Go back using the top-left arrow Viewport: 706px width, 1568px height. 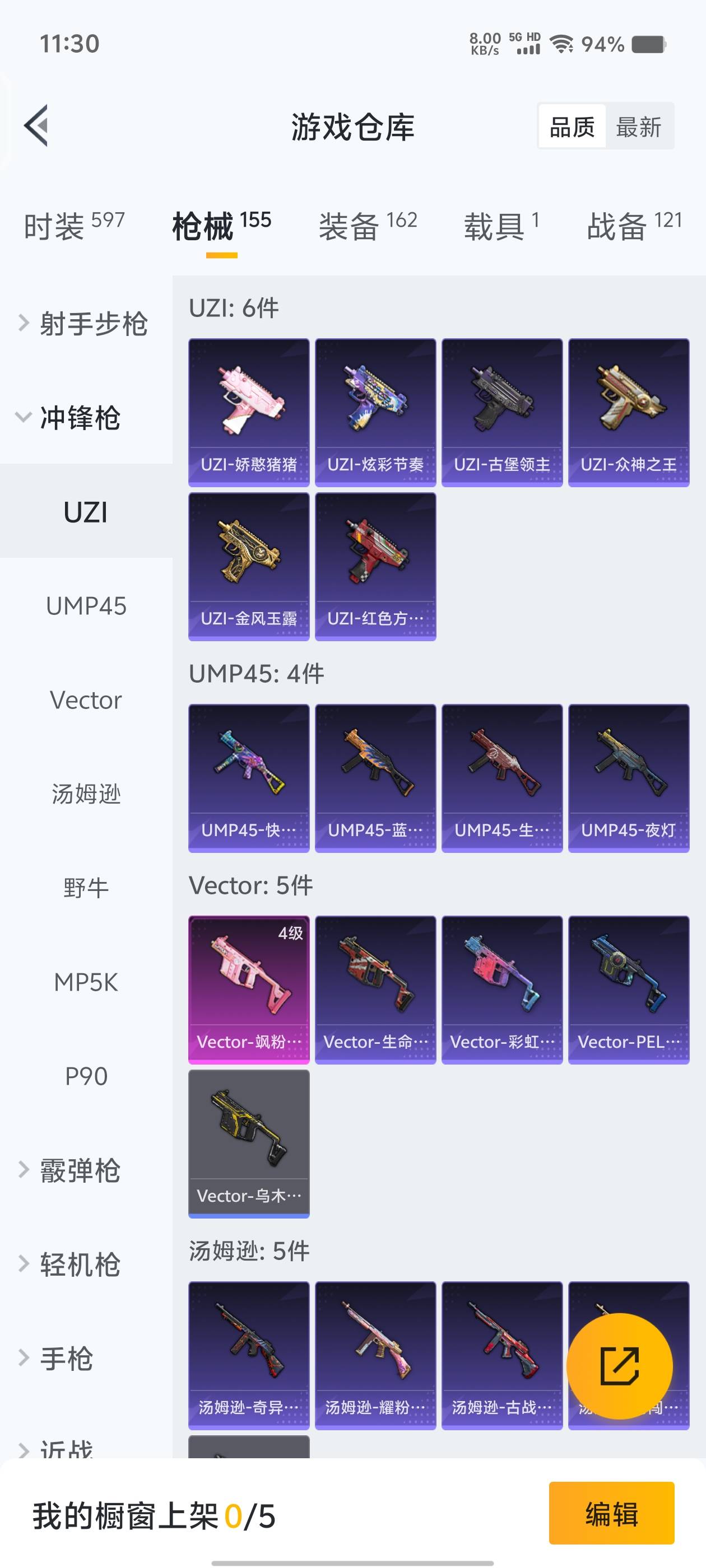[36, 126]
